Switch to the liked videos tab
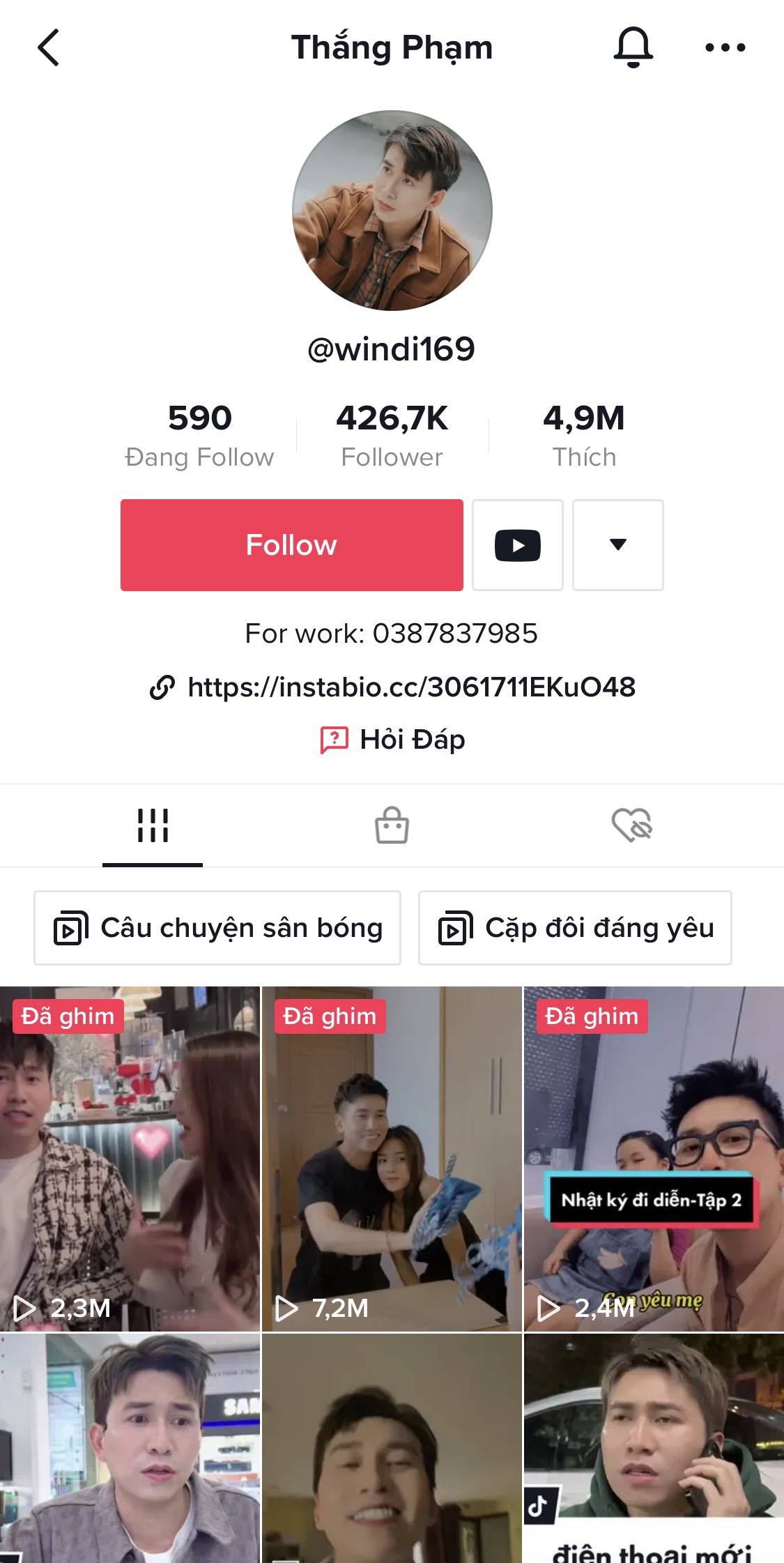This screenshot has height=1563, width=784. click(631, 825)
